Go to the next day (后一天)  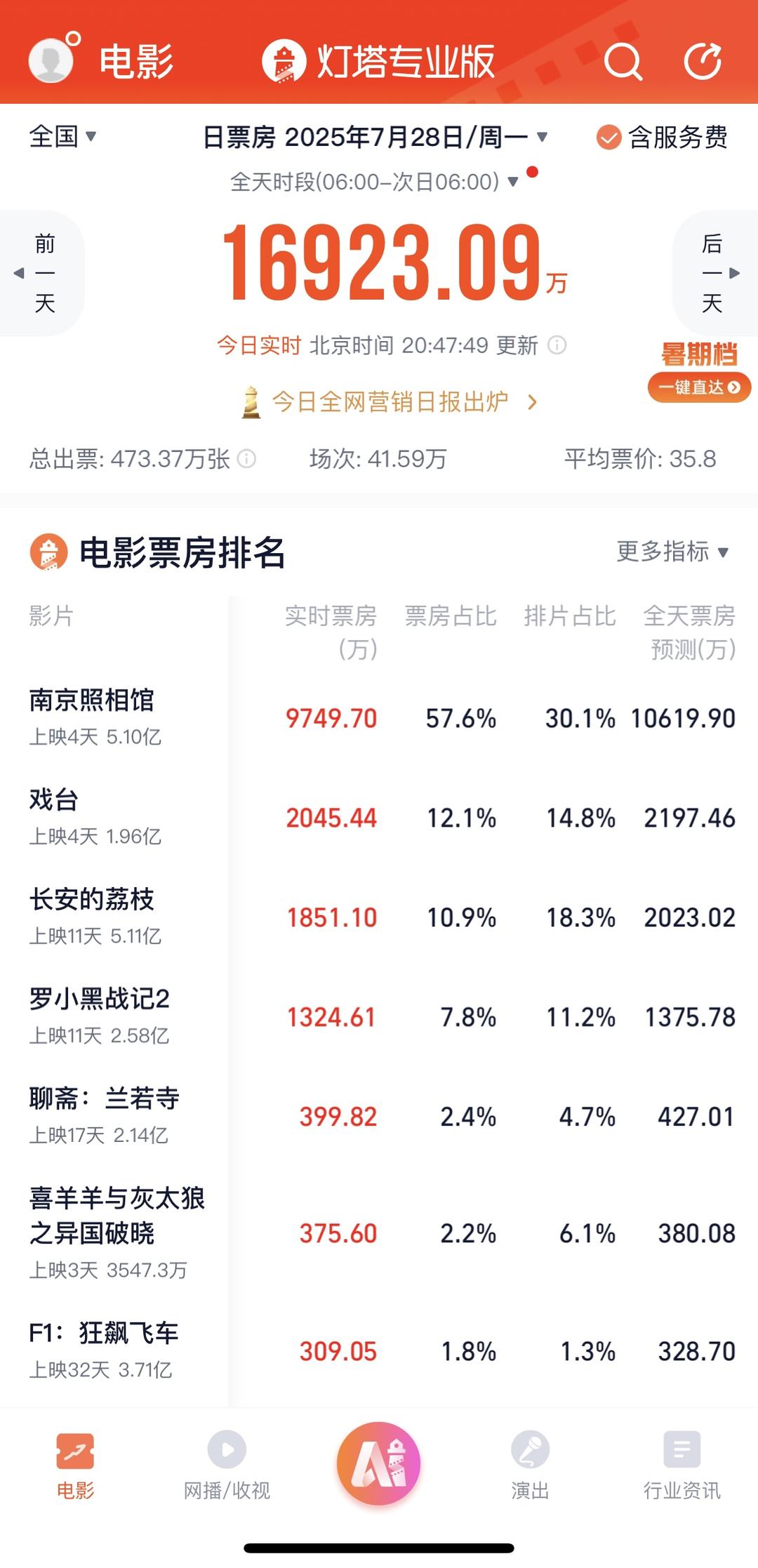coord(714,273)
